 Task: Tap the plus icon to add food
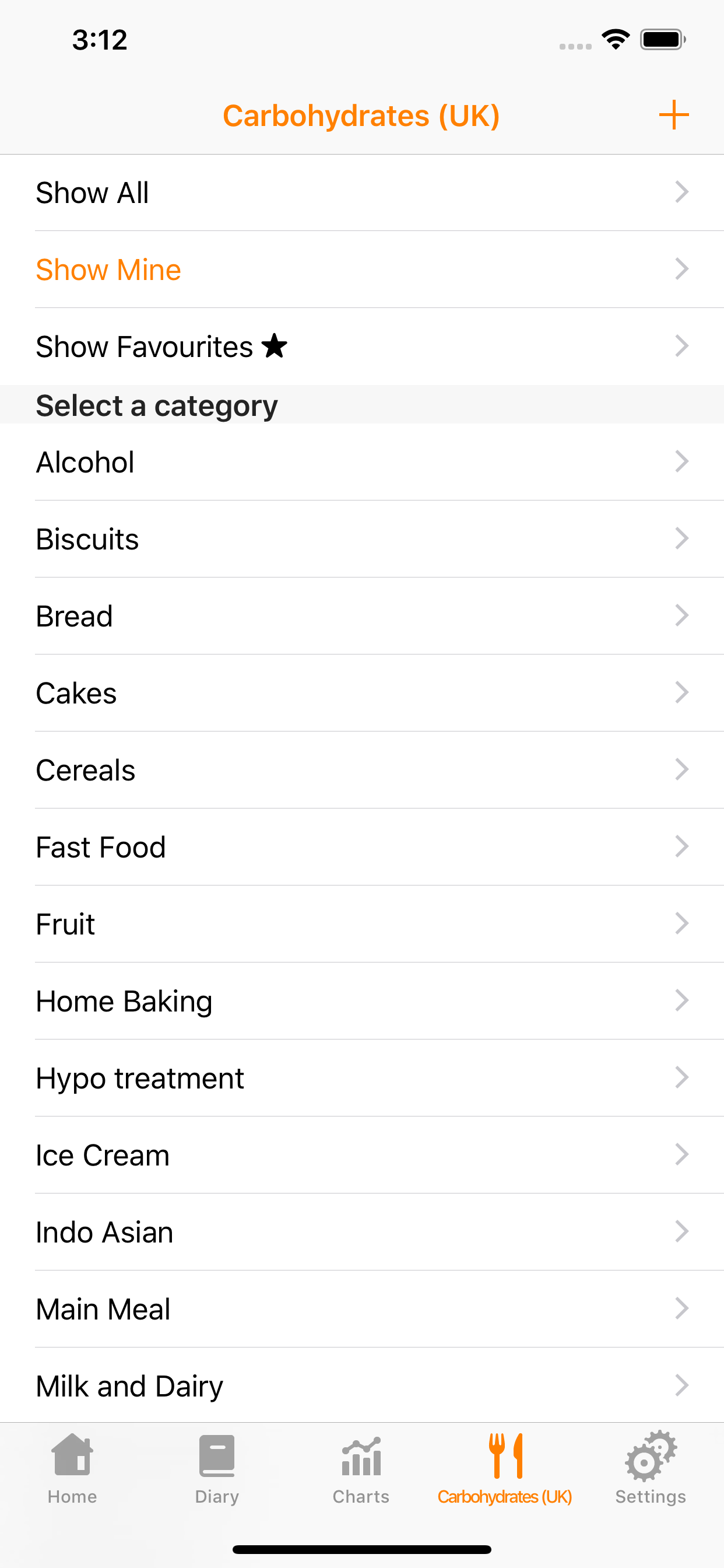point(673,115)
